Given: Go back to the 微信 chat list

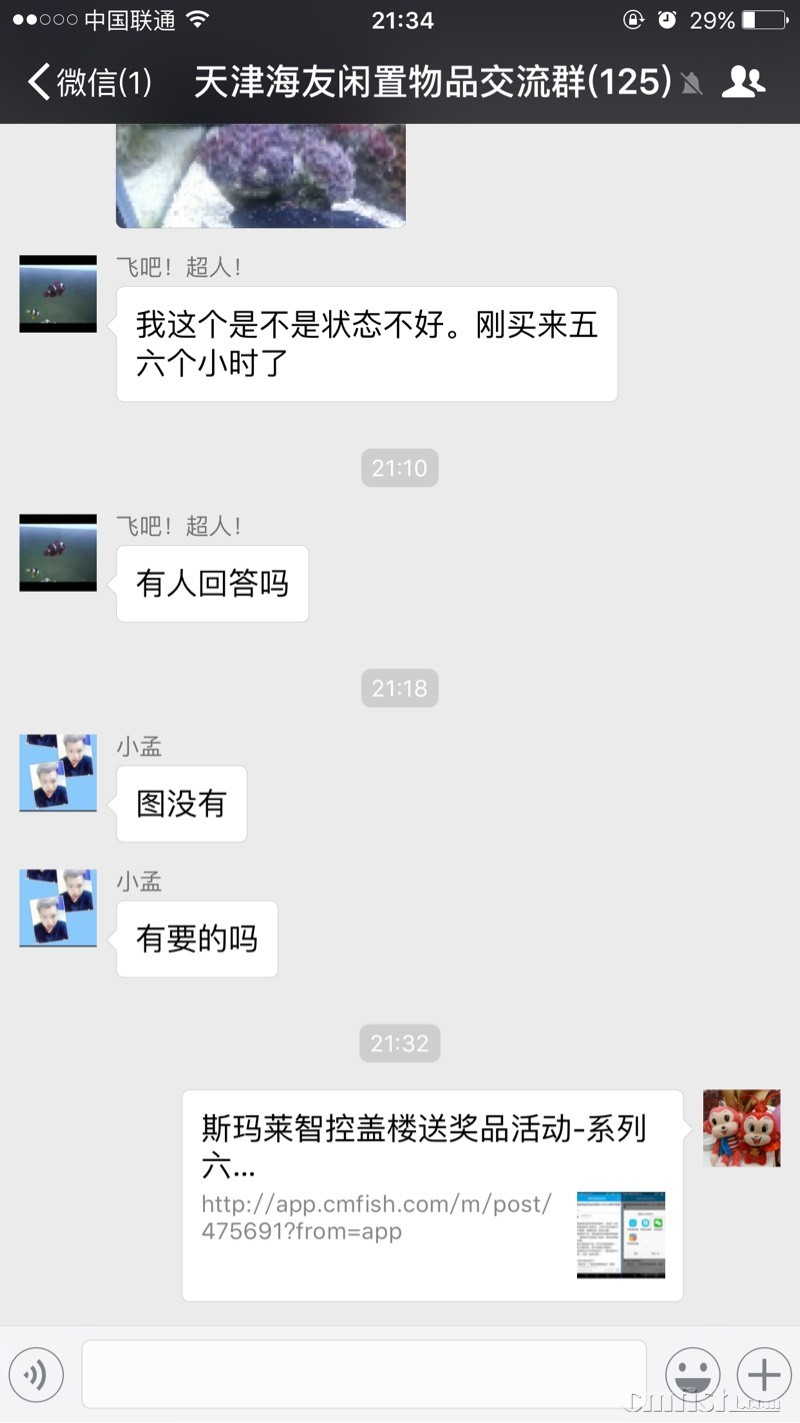Looking at the screenshot, I should click(x=88, y=82).
